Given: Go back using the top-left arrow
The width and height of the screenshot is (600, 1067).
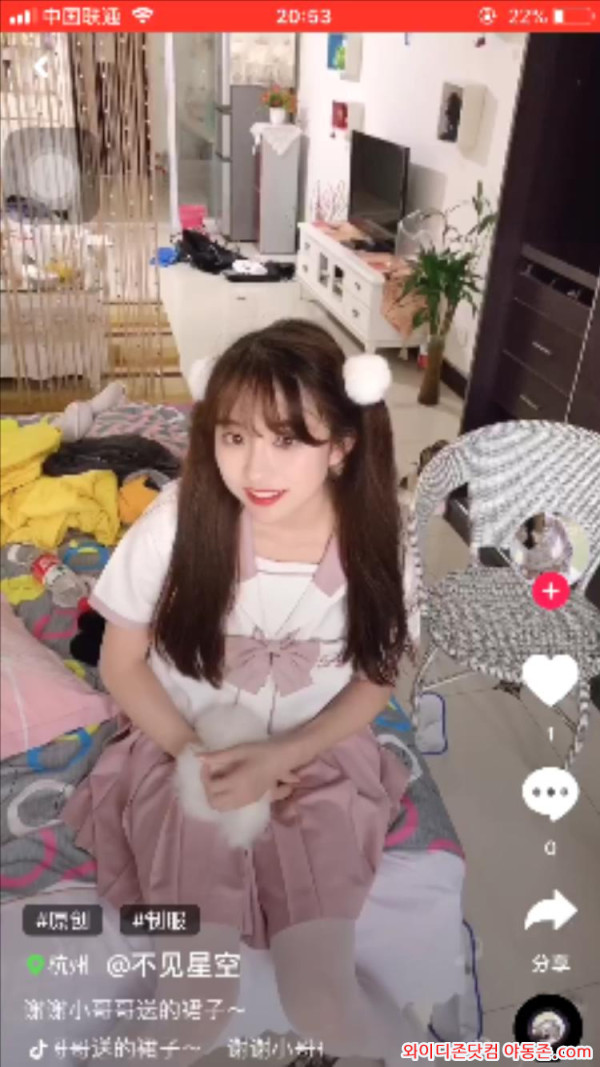Looking at the screenshot, I should tap(40, 67).
